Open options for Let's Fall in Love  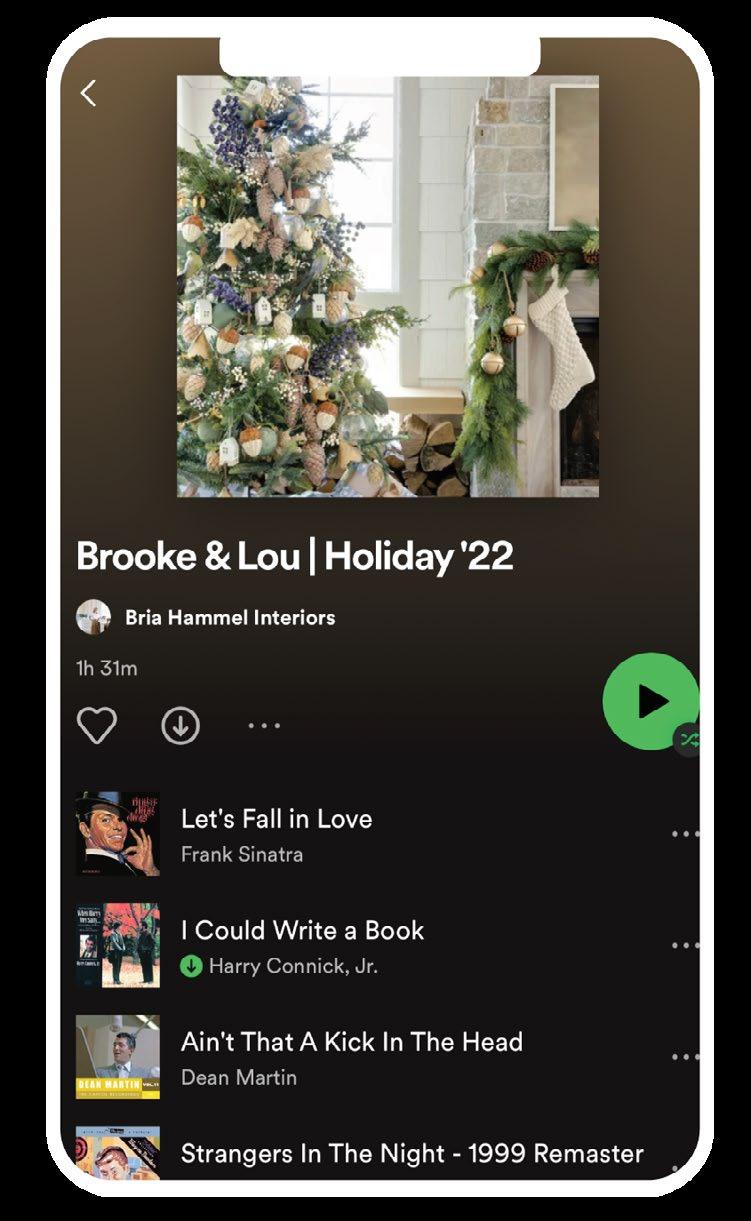coord(684,834)
